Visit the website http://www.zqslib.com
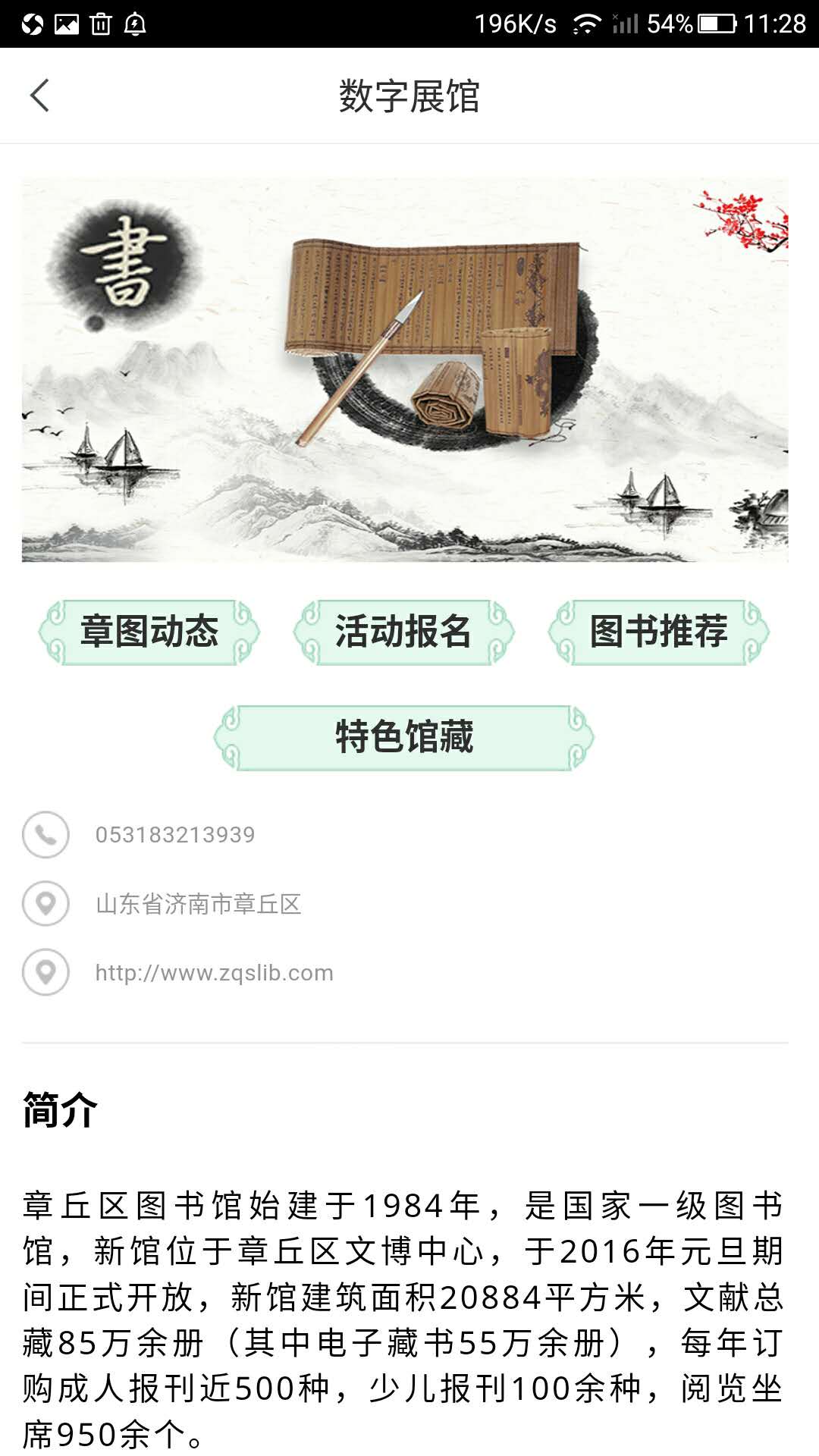The height and width of the screenshot is (1456, 819). click(214, 973)
